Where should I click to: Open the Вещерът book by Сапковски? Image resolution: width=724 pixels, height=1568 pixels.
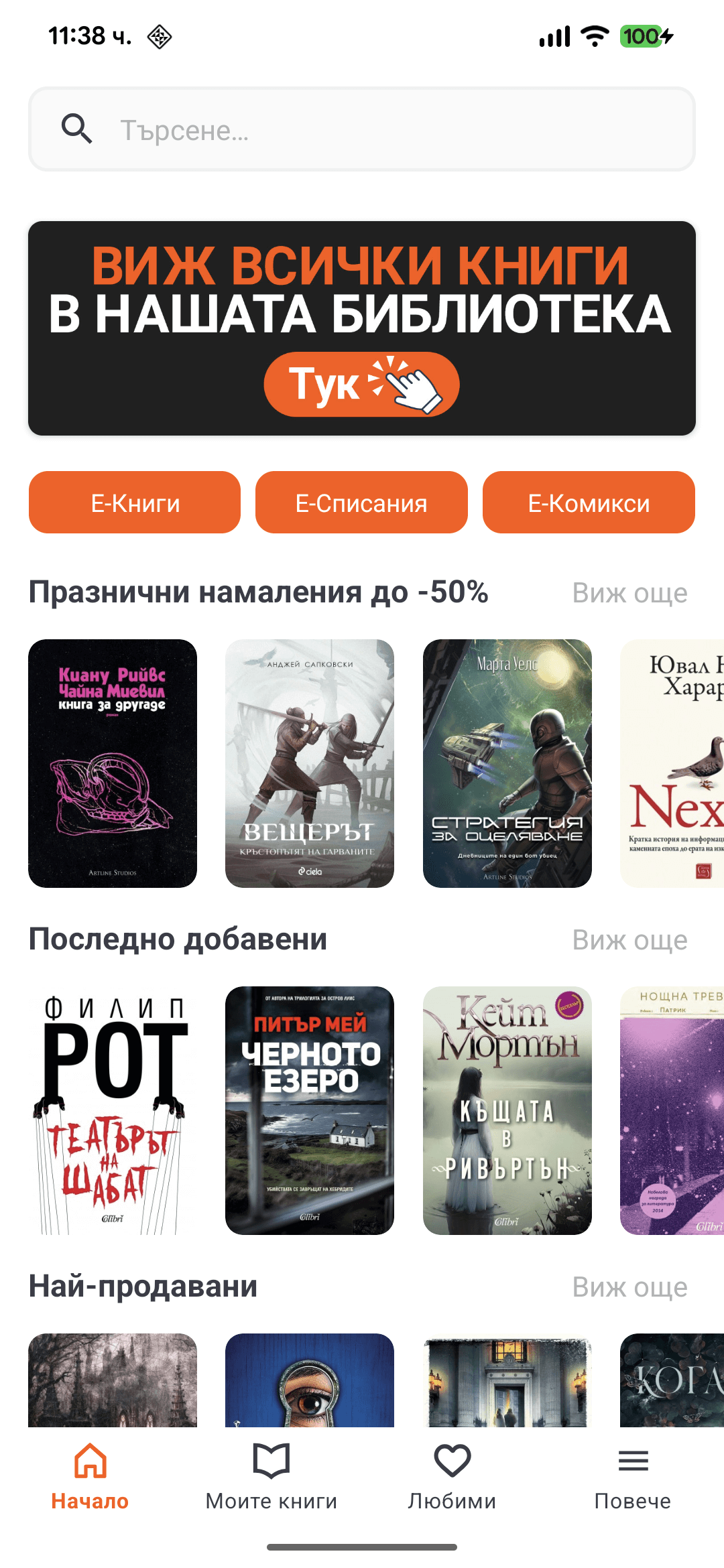[310, 763]
